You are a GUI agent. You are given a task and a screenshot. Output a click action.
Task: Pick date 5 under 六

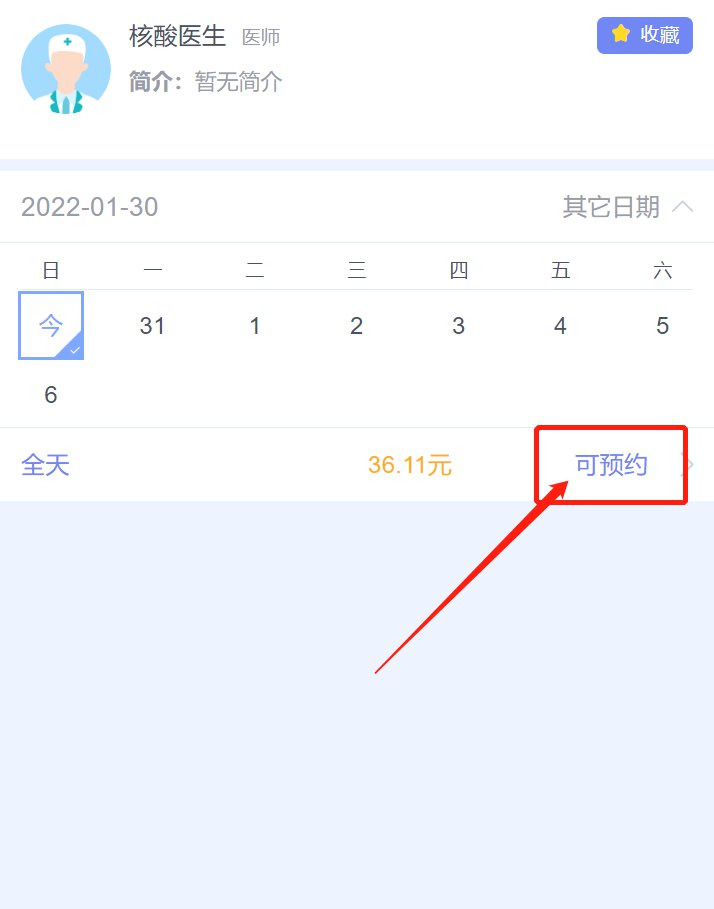(662, 326)
